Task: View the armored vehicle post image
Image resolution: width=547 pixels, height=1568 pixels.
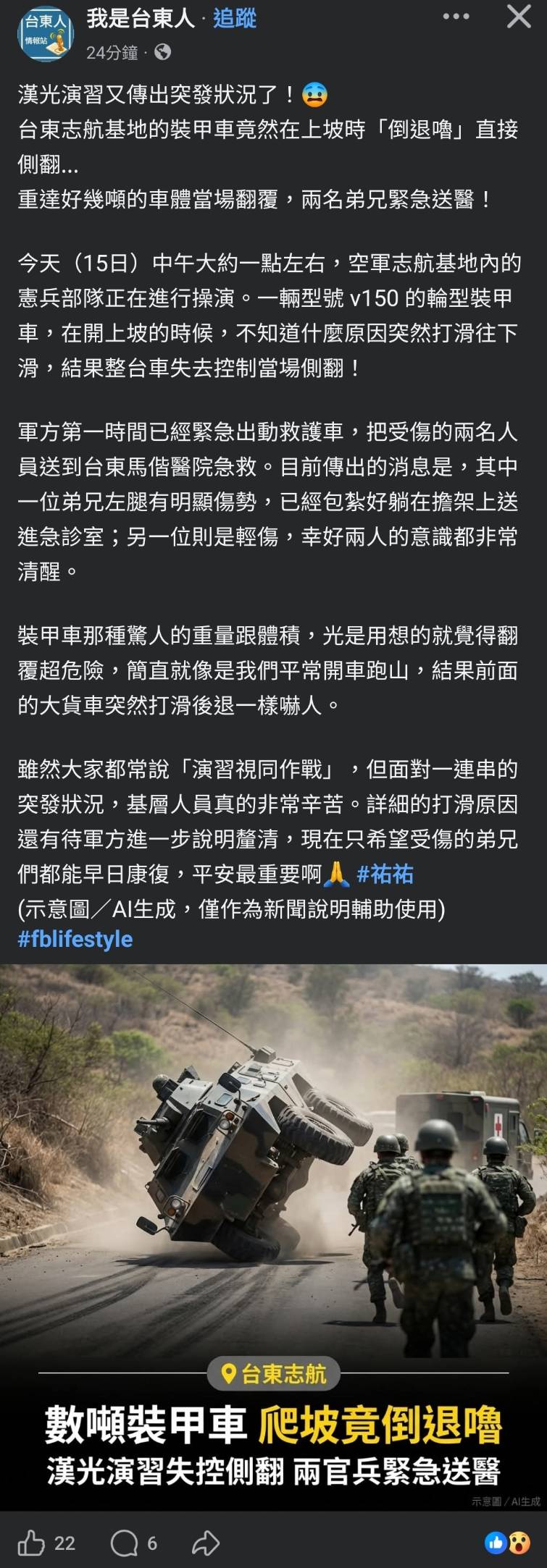Action: 273,1231
